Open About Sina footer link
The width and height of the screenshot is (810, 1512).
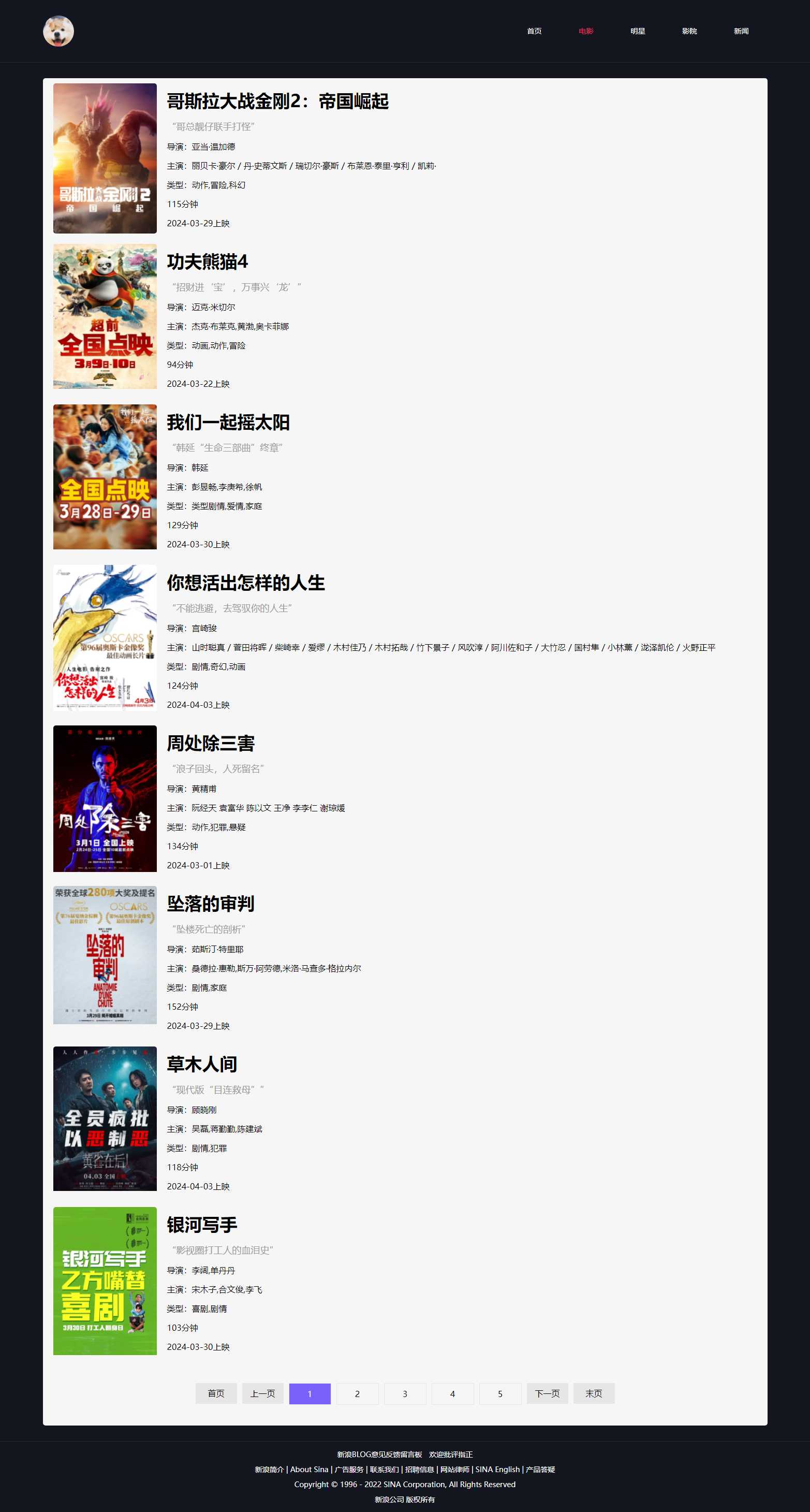309,1469
